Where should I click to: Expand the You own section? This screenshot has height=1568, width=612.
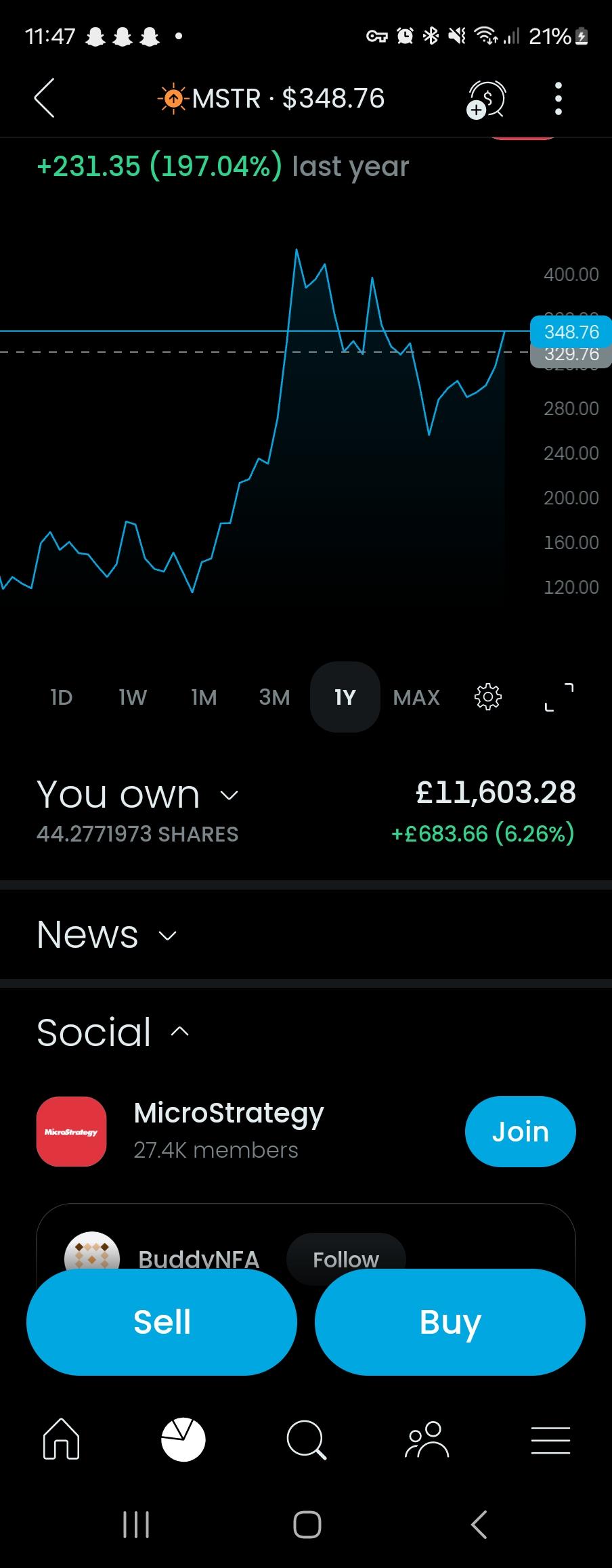click(229, 796)
